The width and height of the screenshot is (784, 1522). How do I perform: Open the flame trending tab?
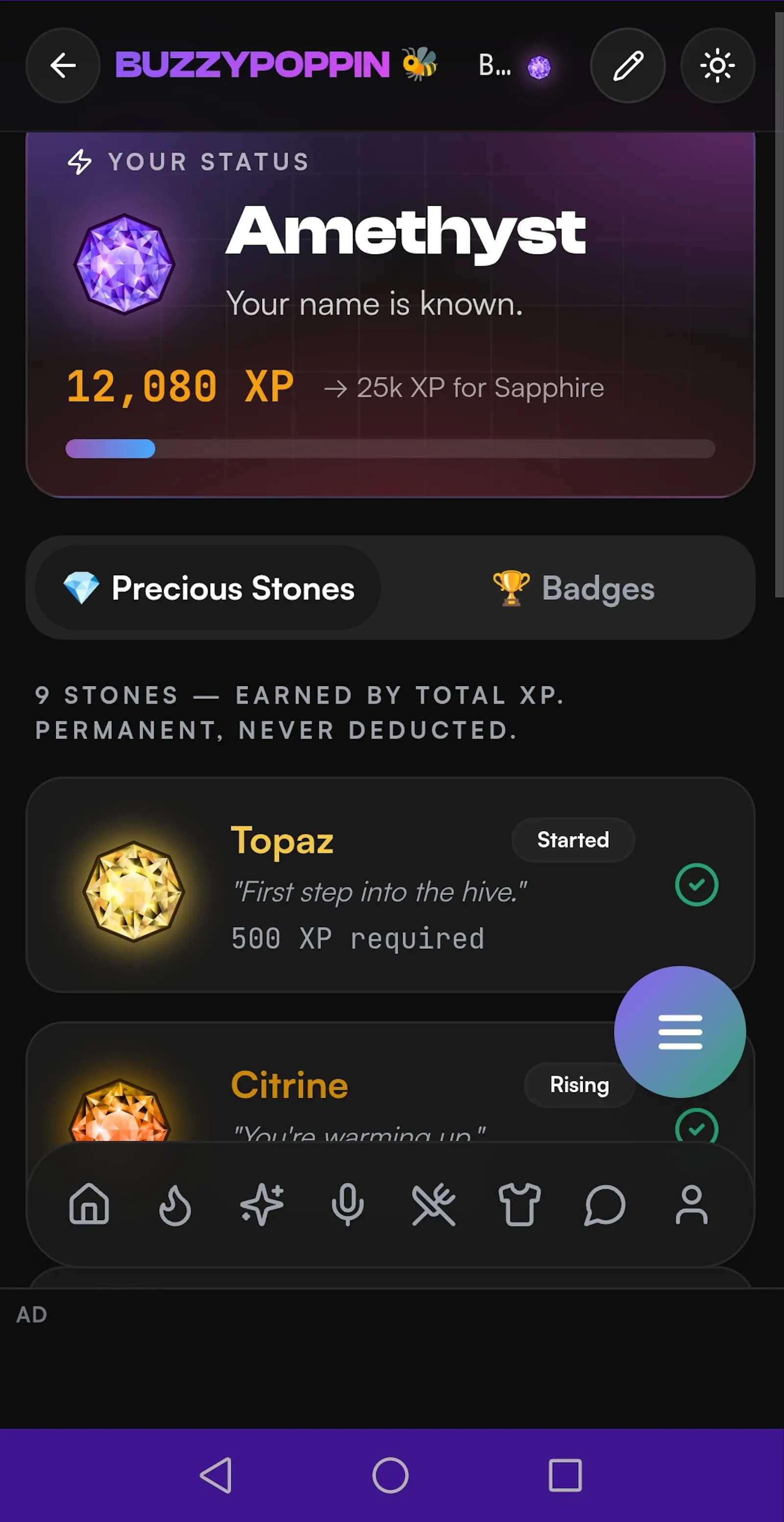tap(175, 1204)
